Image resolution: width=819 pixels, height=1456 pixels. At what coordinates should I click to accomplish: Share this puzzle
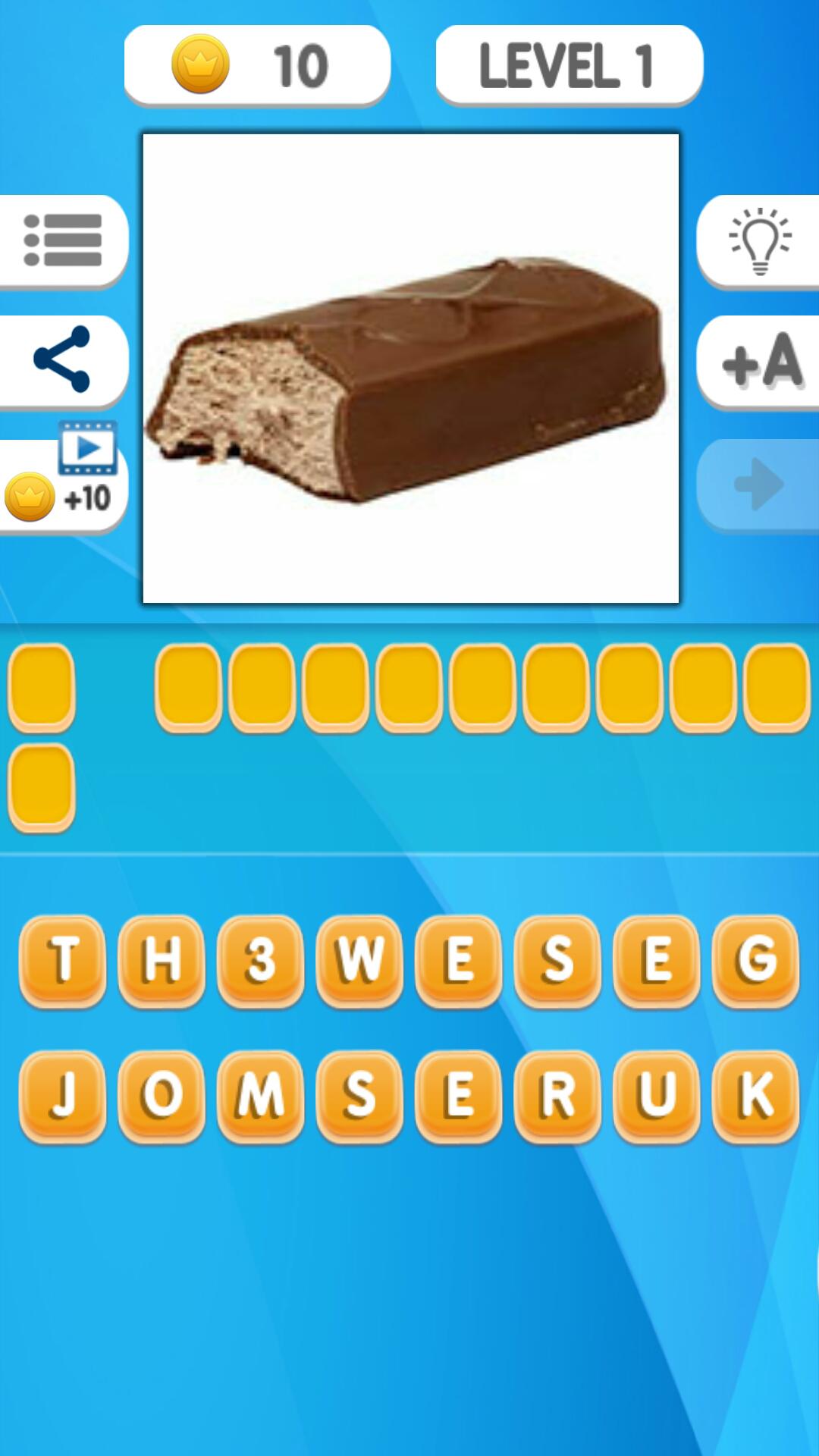point(63,359)
